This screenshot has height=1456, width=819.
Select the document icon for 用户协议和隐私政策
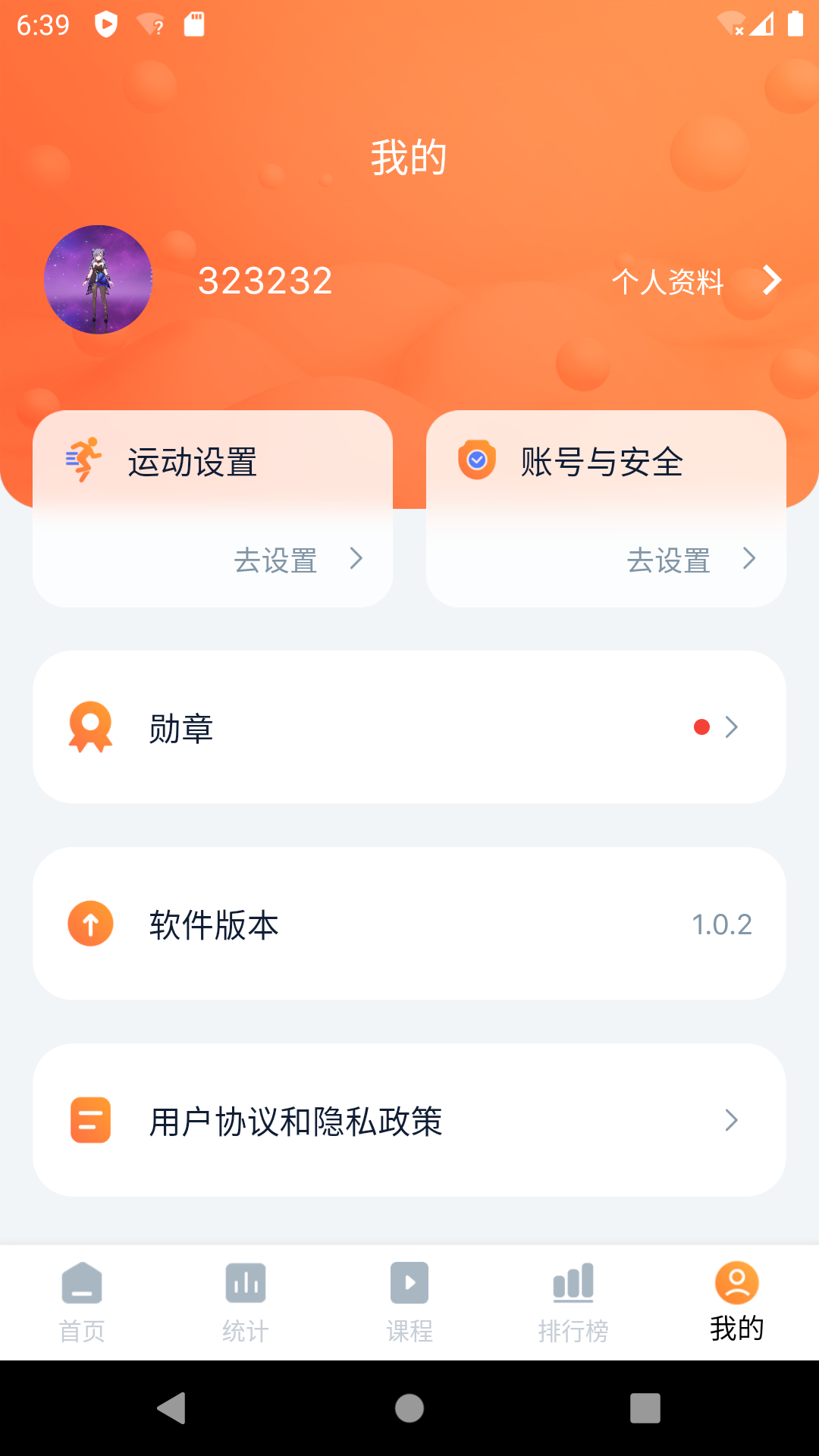click(x=90, y=1120)
